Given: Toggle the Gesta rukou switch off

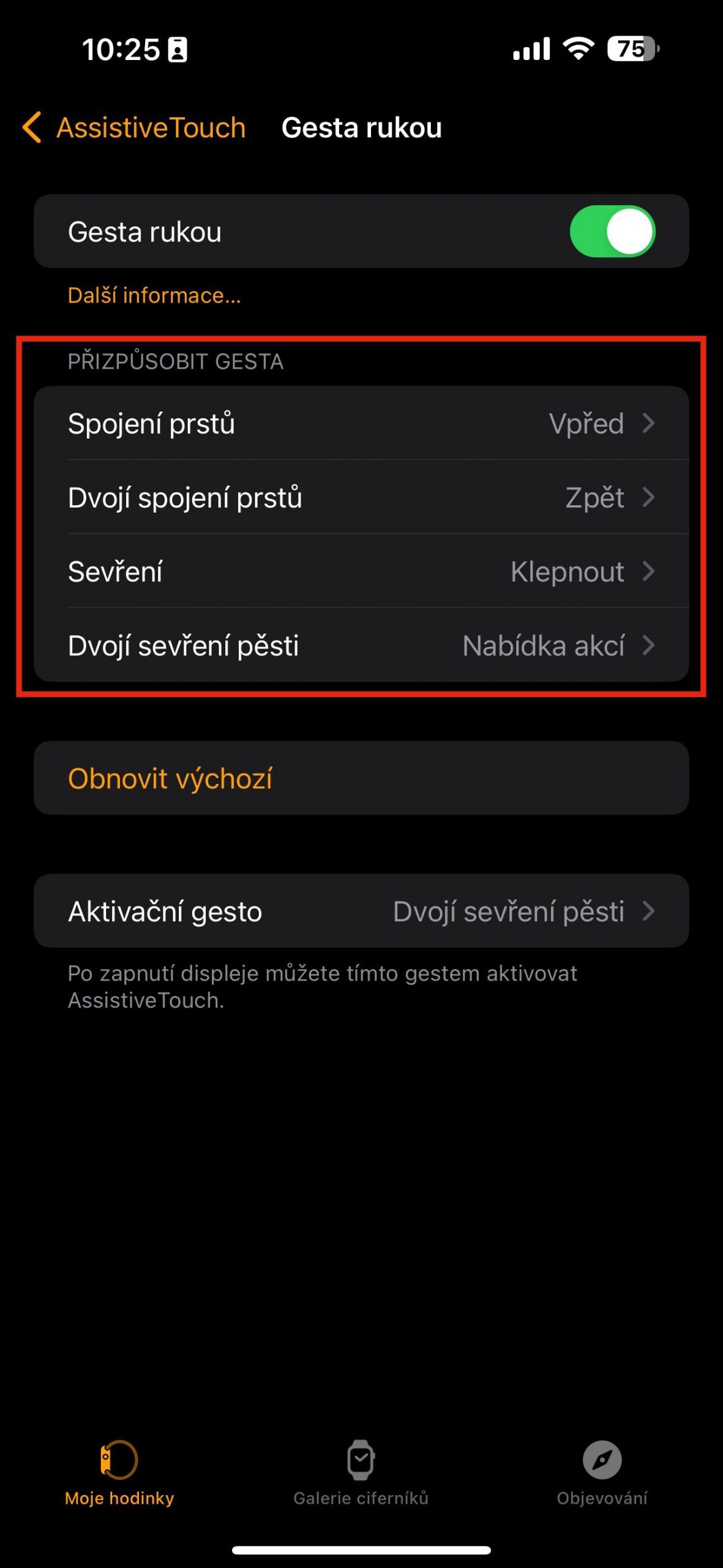Looking at the screenshot, I should [612, 231].
